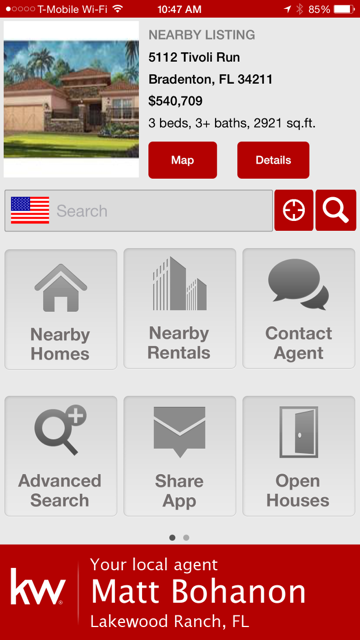Open Map for the nearby listing
Image resolution: width=360 pixels, height=640 pixels.
pos(182,160)
